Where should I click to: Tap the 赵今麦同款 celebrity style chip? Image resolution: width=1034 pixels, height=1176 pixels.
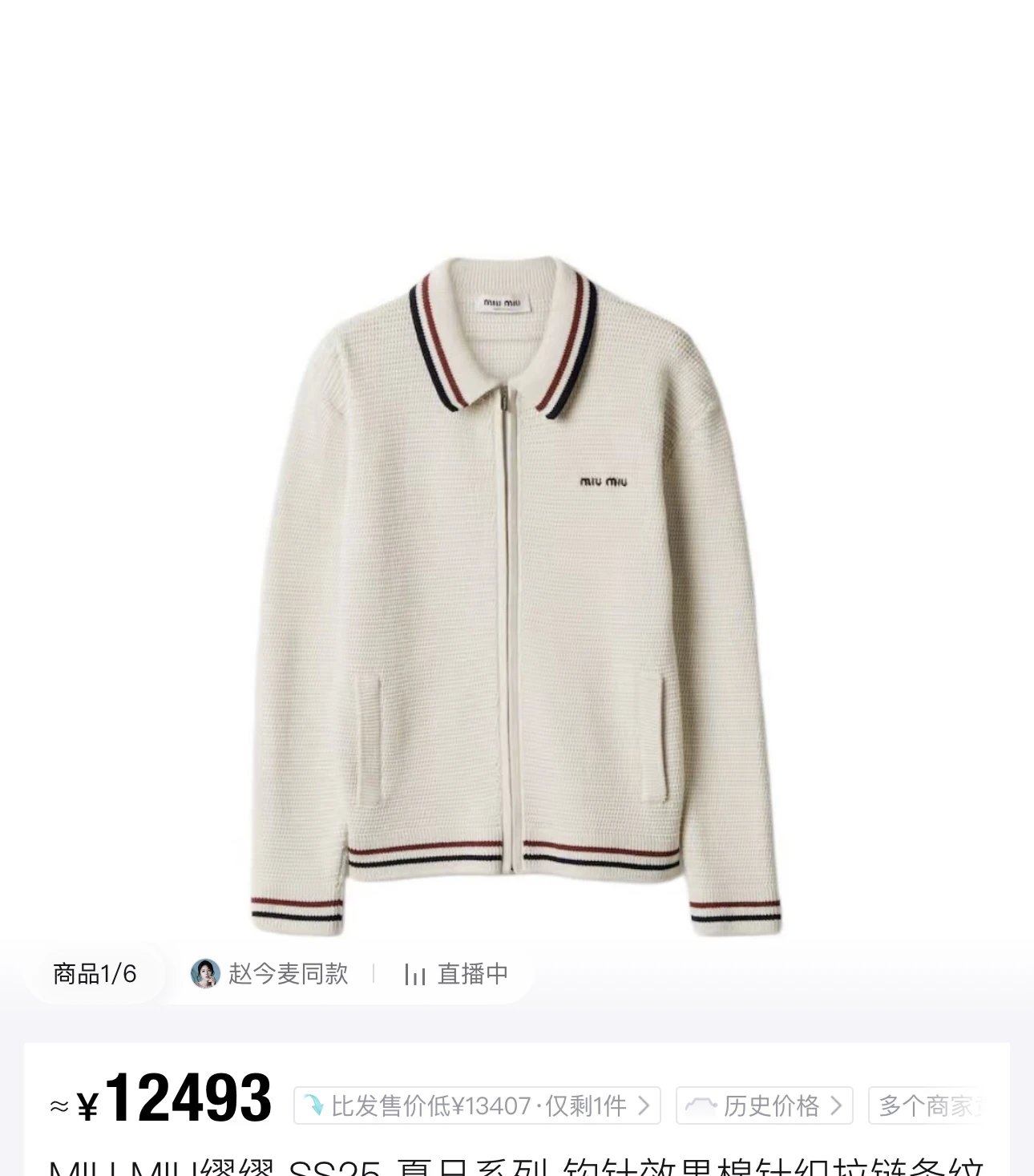271,974
